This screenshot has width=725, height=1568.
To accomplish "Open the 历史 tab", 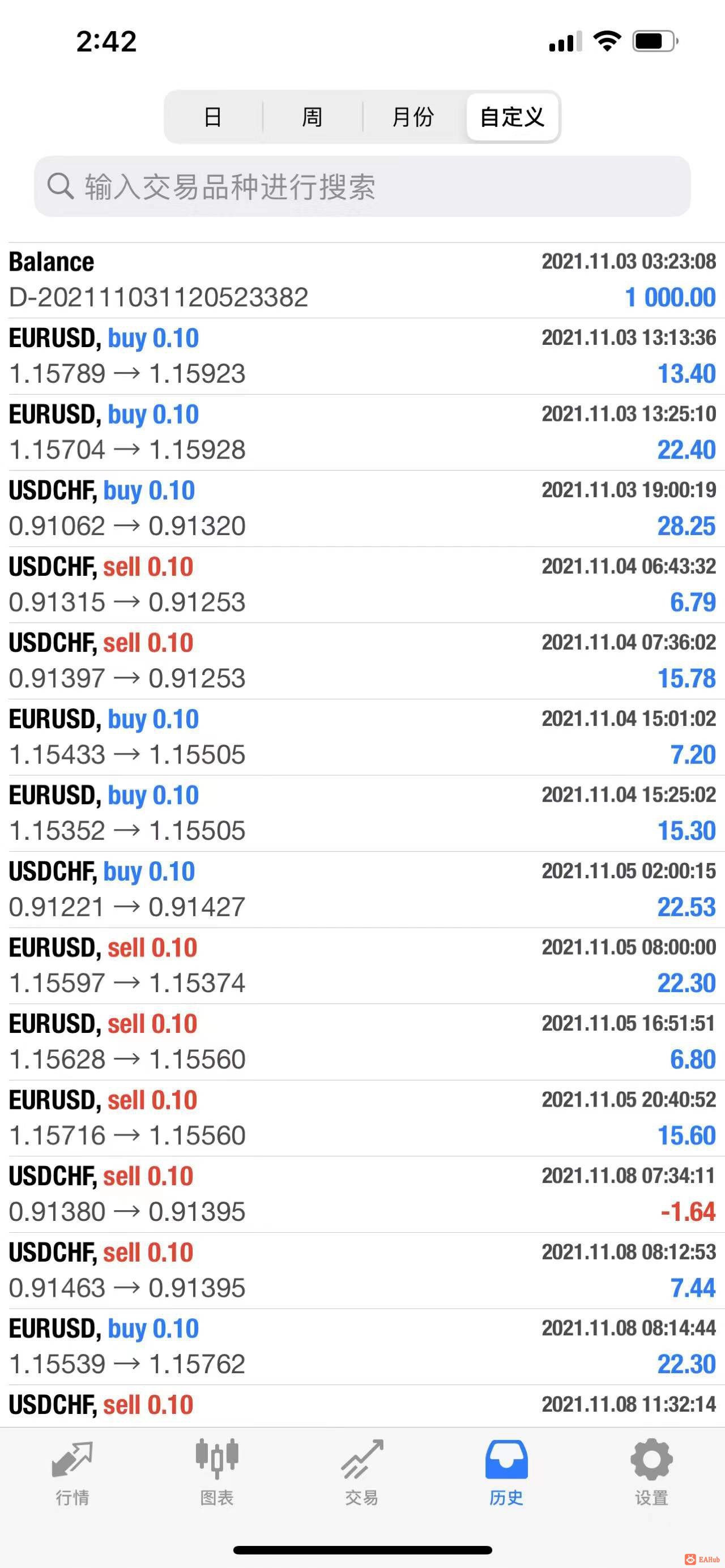I will (x=506, y=1474).
